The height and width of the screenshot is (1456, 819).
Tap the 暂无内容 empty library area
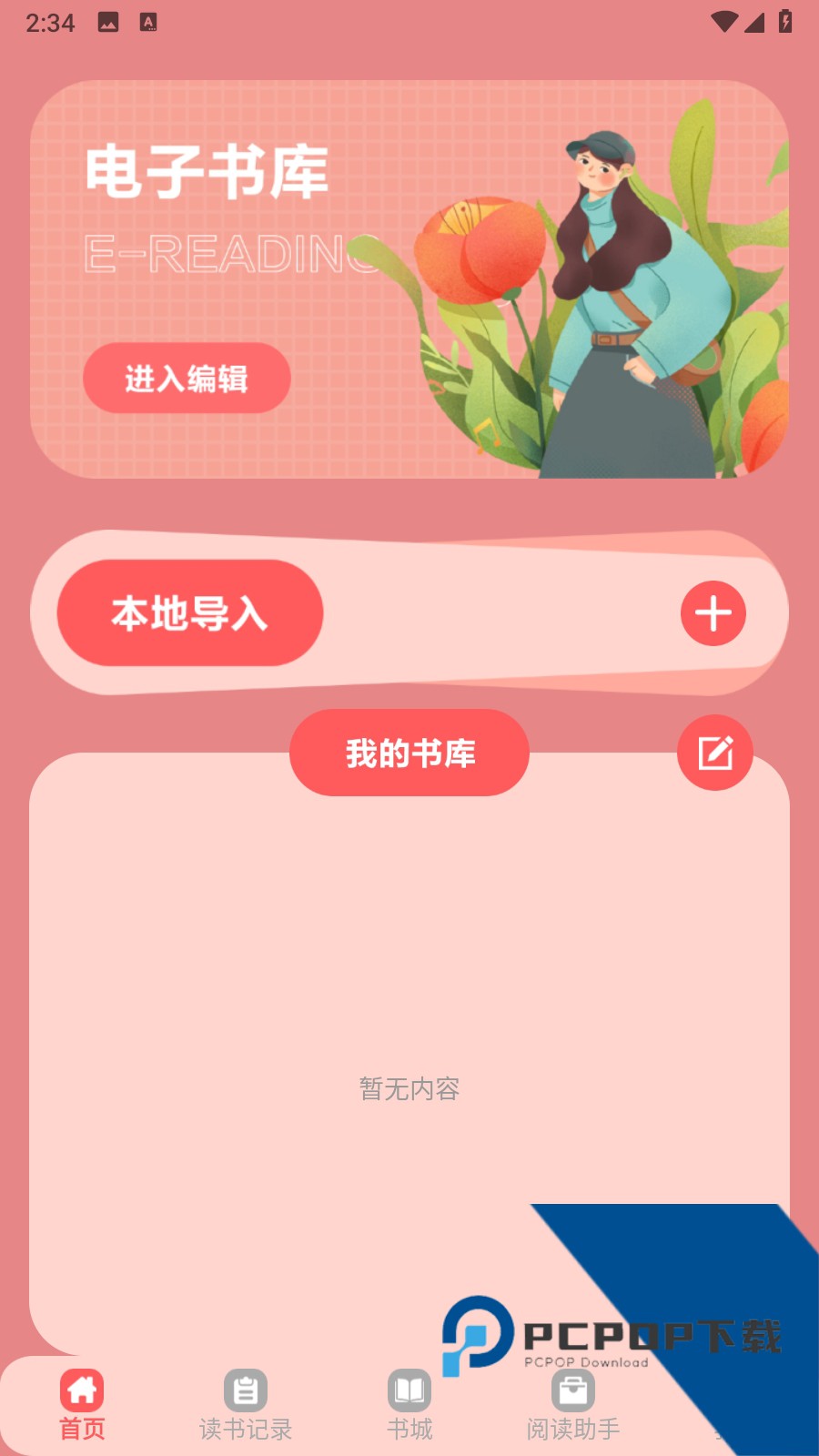tap(409, 1088)
